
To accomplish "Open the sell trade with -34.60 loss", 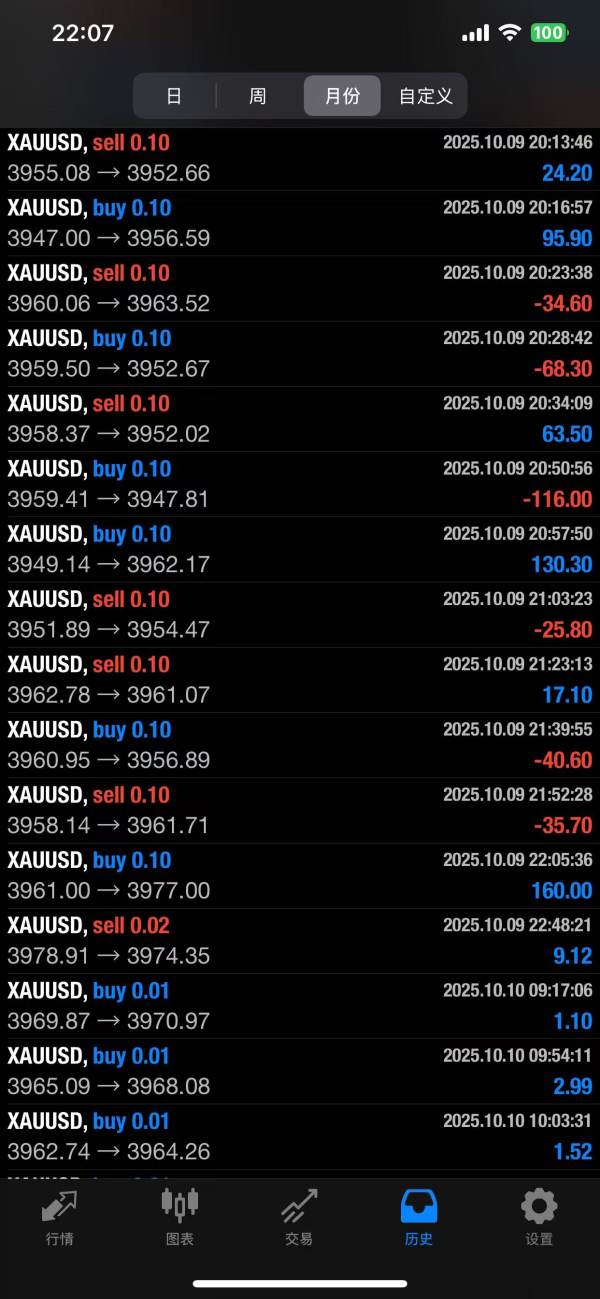I will (x=300, y=288).
